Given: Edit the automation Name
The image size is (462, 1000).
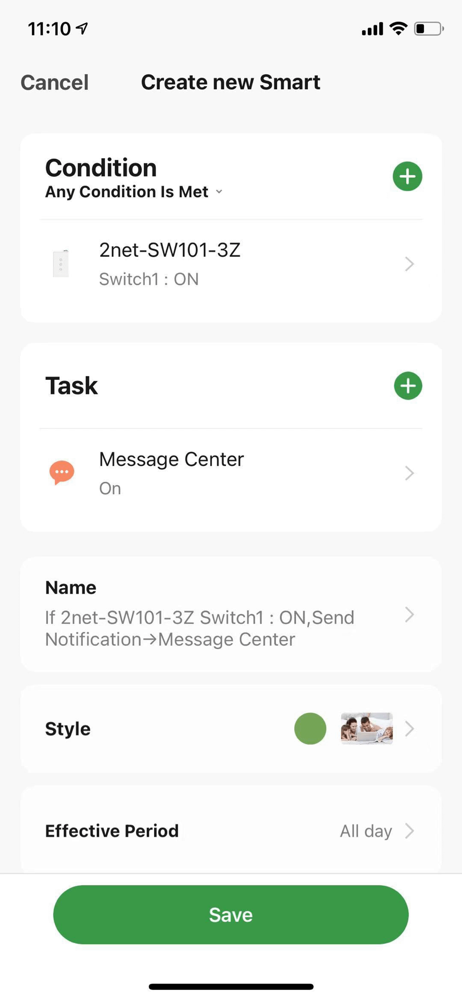Looking at the screenshot, I should (231, 614).
